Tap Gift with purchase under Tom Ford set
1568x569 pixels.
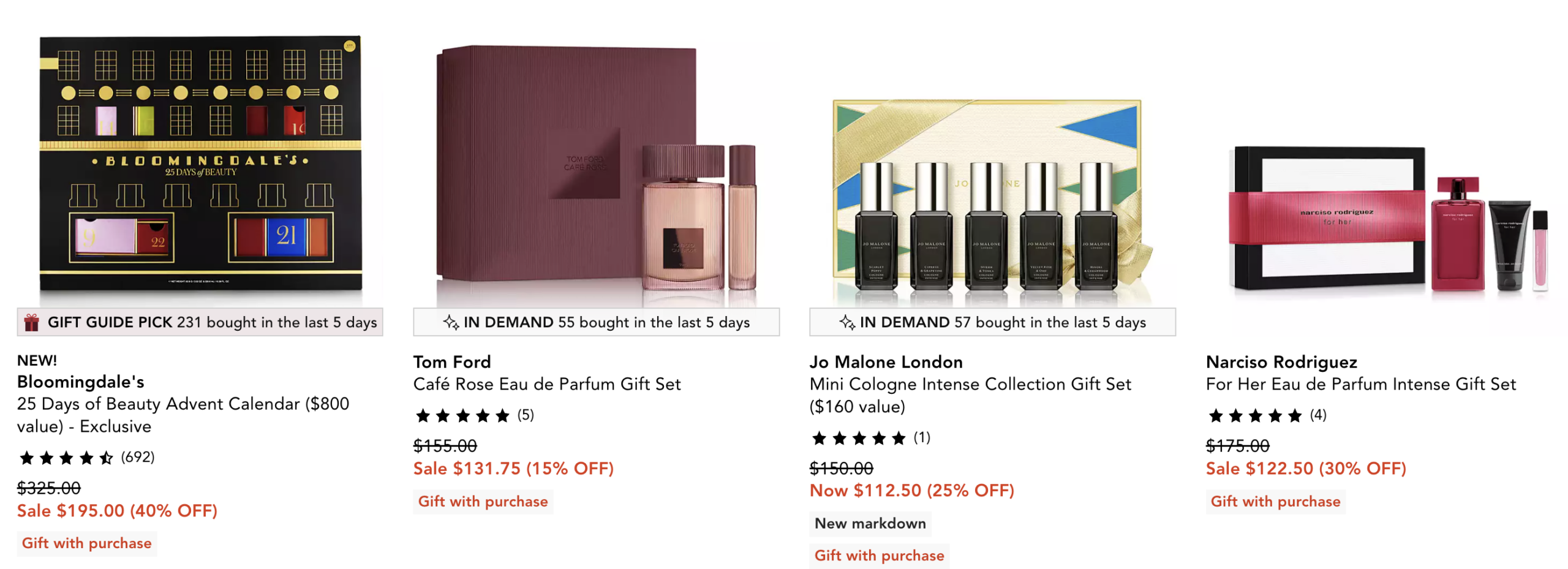[x=483, y=501]
